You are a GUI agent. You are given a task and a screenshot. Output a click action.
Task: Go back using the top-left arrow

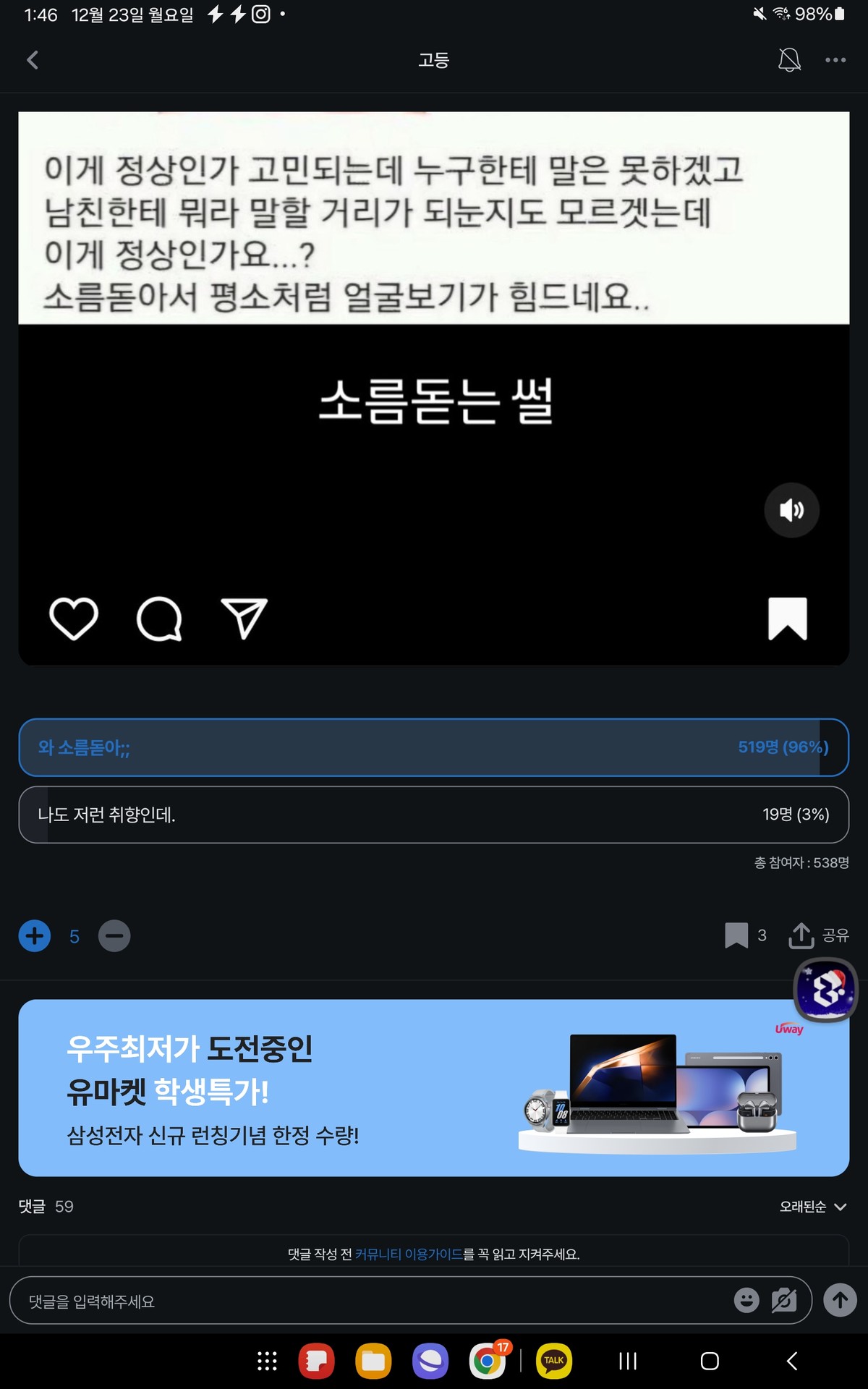pyautogui.click(x=33, y=60)
